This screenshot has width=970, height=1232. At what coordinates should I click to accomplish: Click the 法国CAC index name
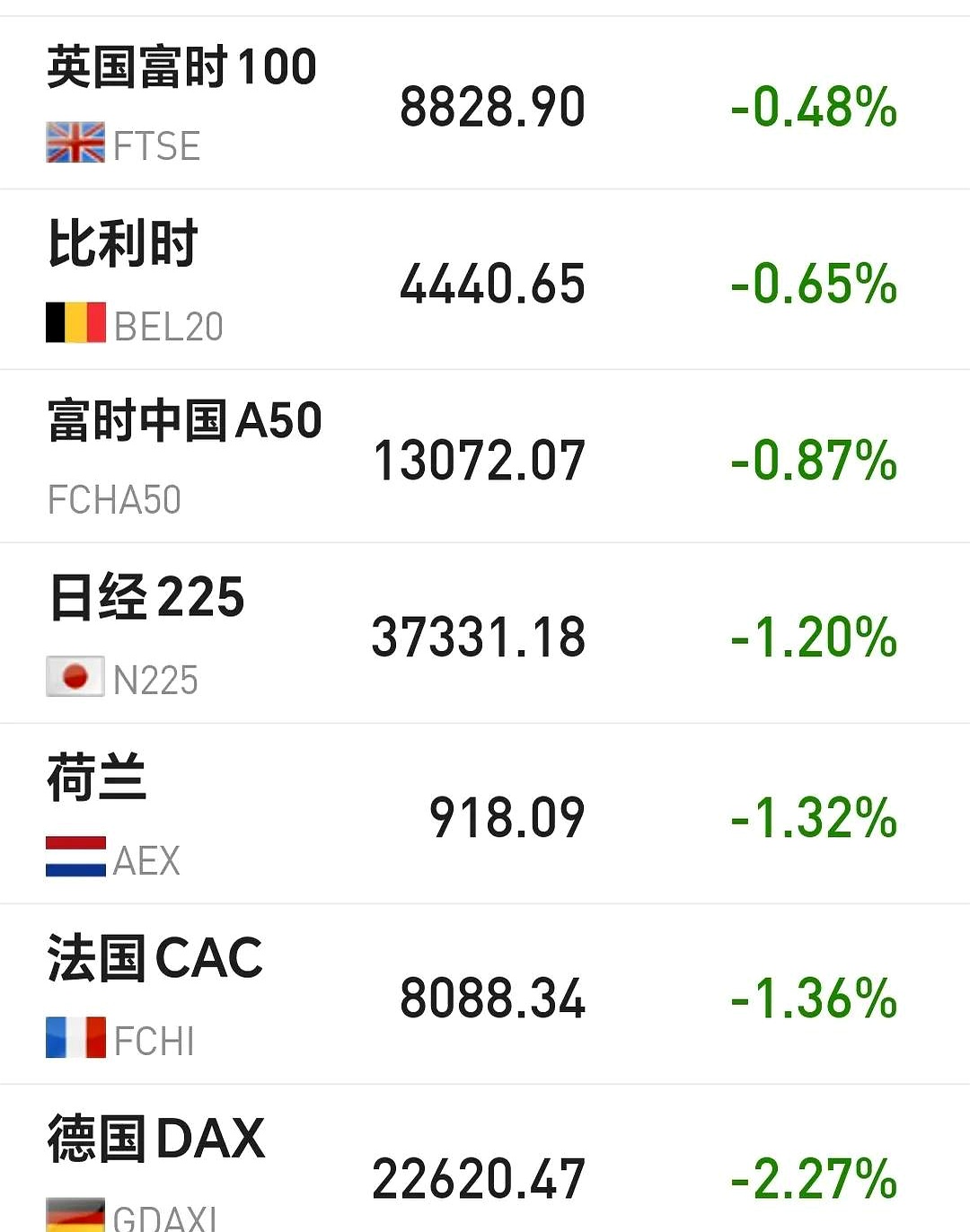[x=154, y=957]
